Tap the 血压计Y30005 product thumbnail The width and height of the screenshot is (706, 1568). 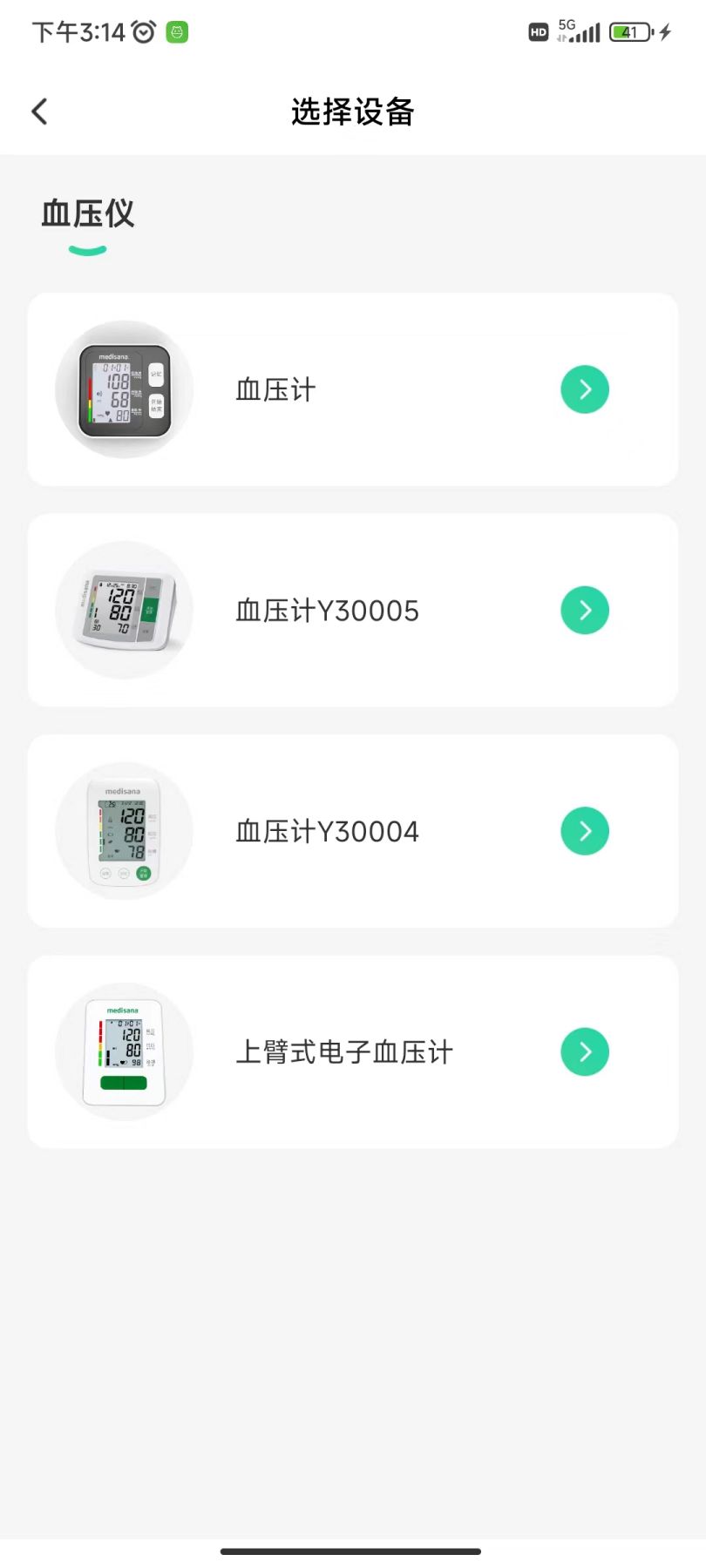pos(123,610)
